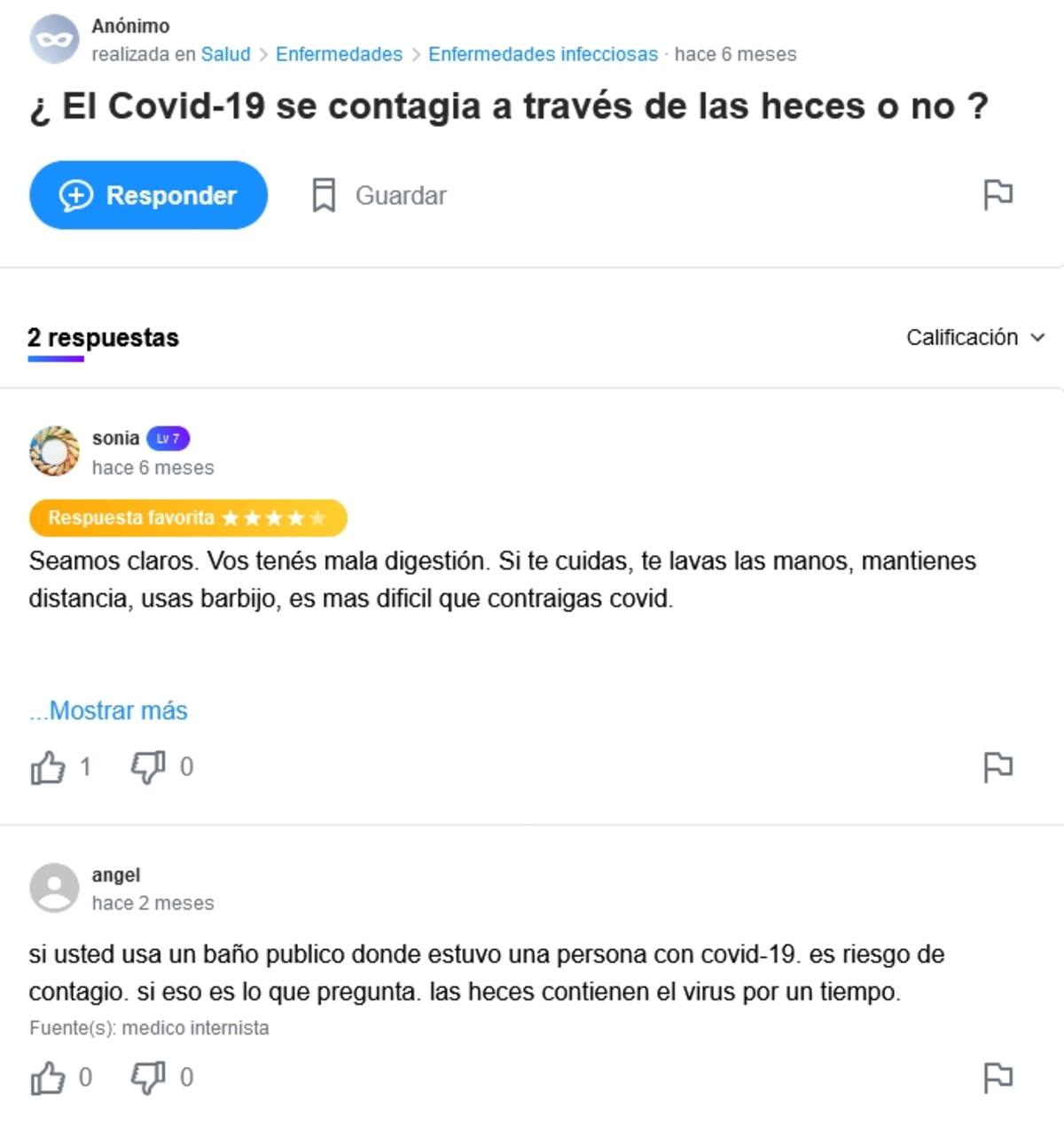The height and width of the screenshot is (1122, 1064).
Task: Open sonia's profile avatar
Action: tap(54, 451)
